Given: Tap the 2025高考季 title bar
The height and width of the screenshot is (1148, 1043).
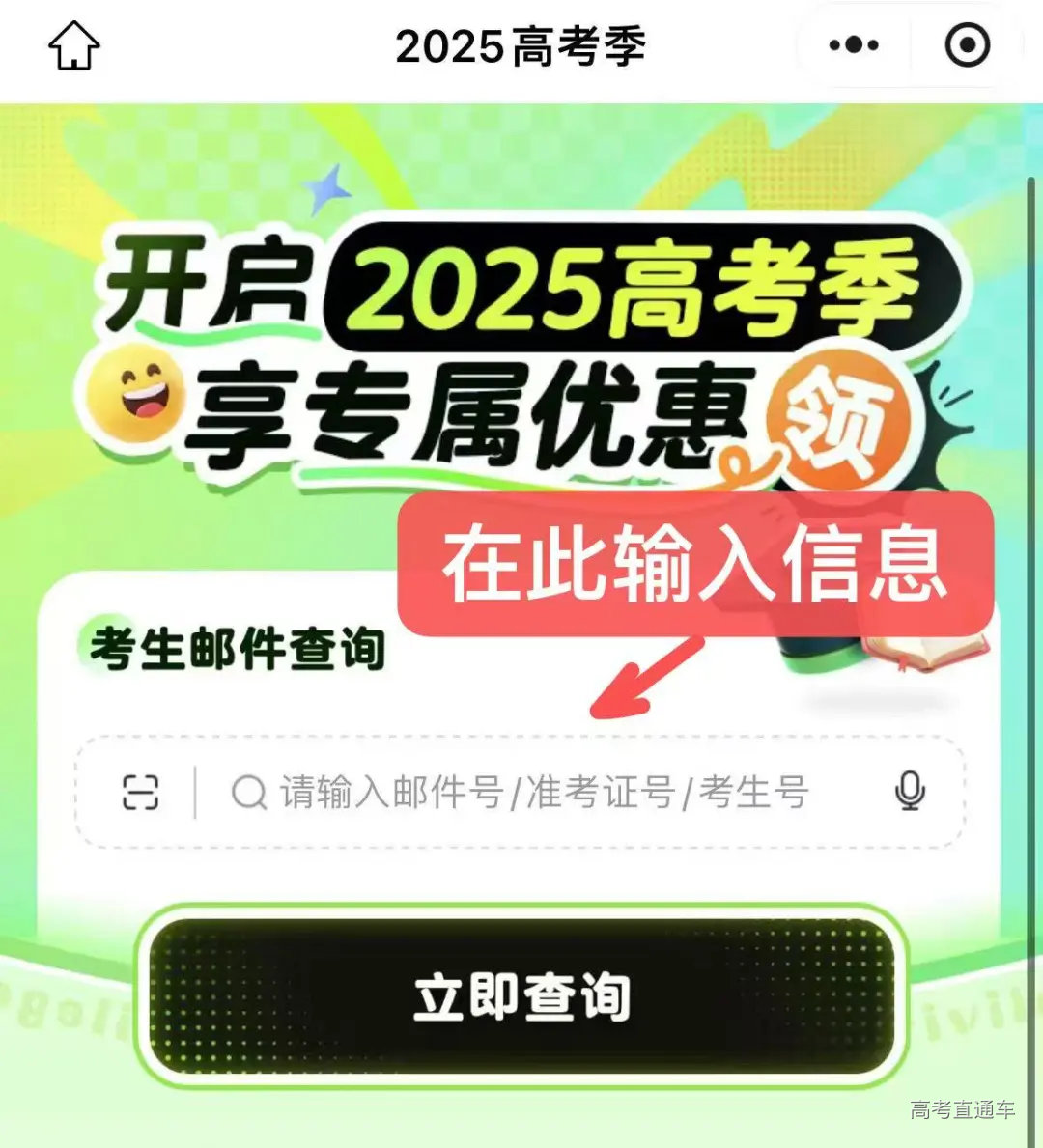Looking at the screenshot, I should tap(521, 44).
